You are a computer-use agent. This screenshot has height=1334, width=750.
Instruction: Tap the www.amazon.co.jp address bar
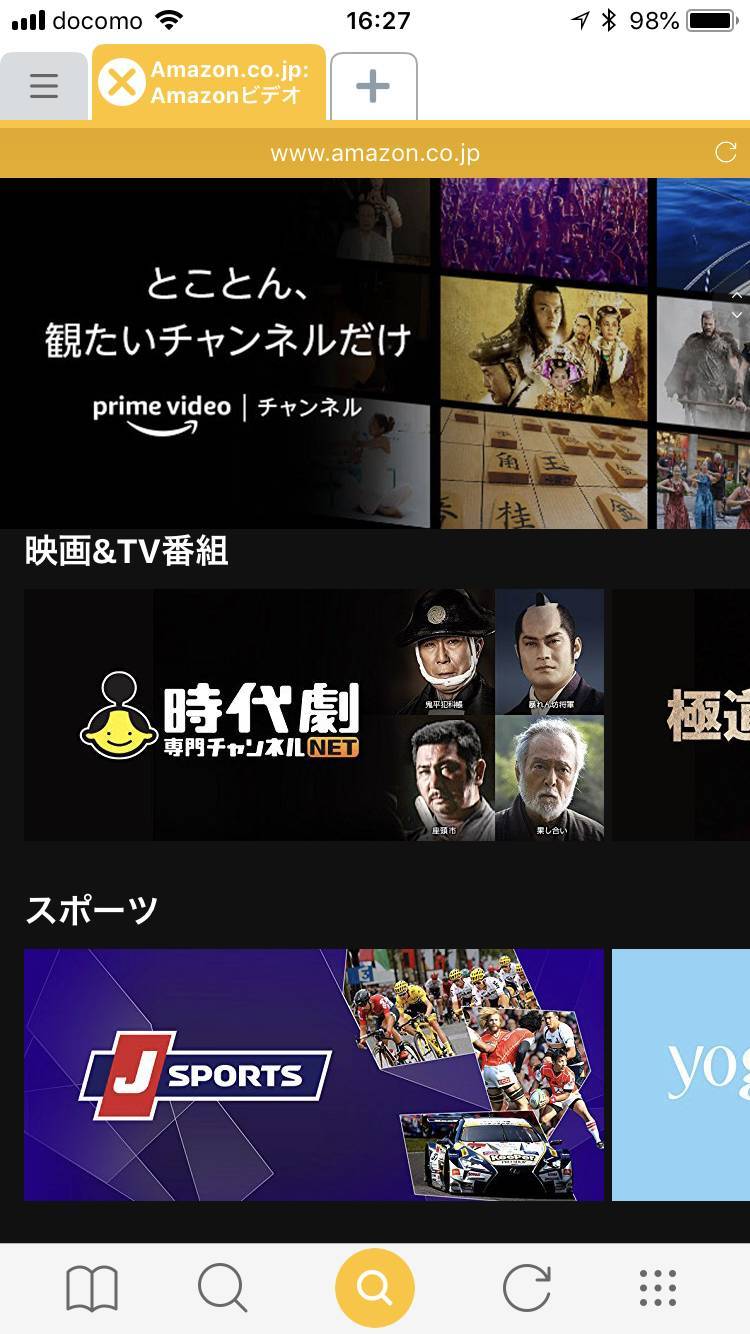(374, 153)
